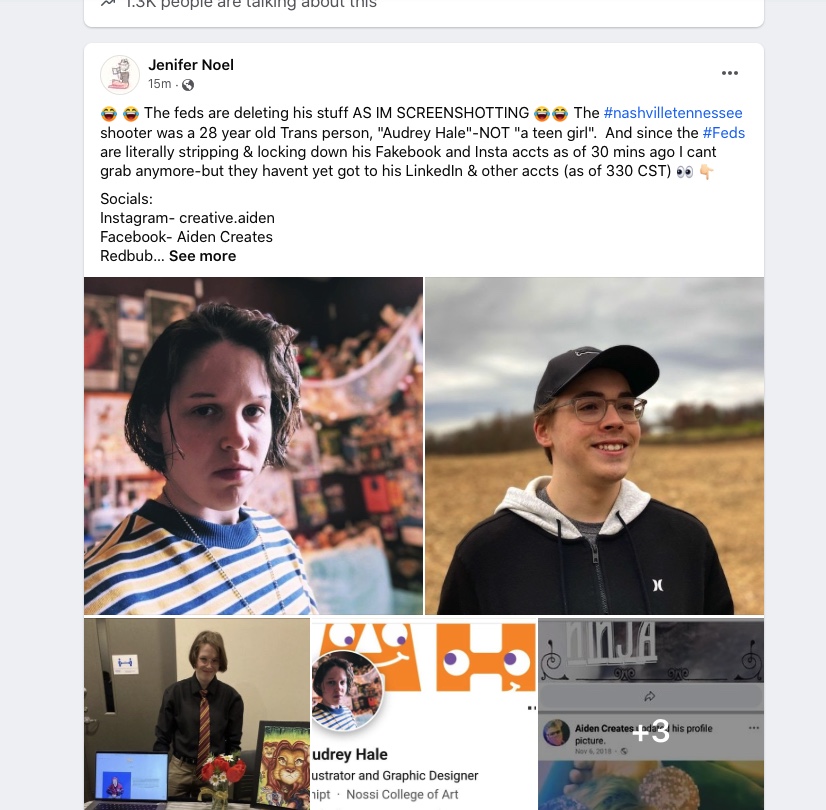Open the photo tile with the baseball cap
This screenshot has height=810, width=826.
[594, 445]
